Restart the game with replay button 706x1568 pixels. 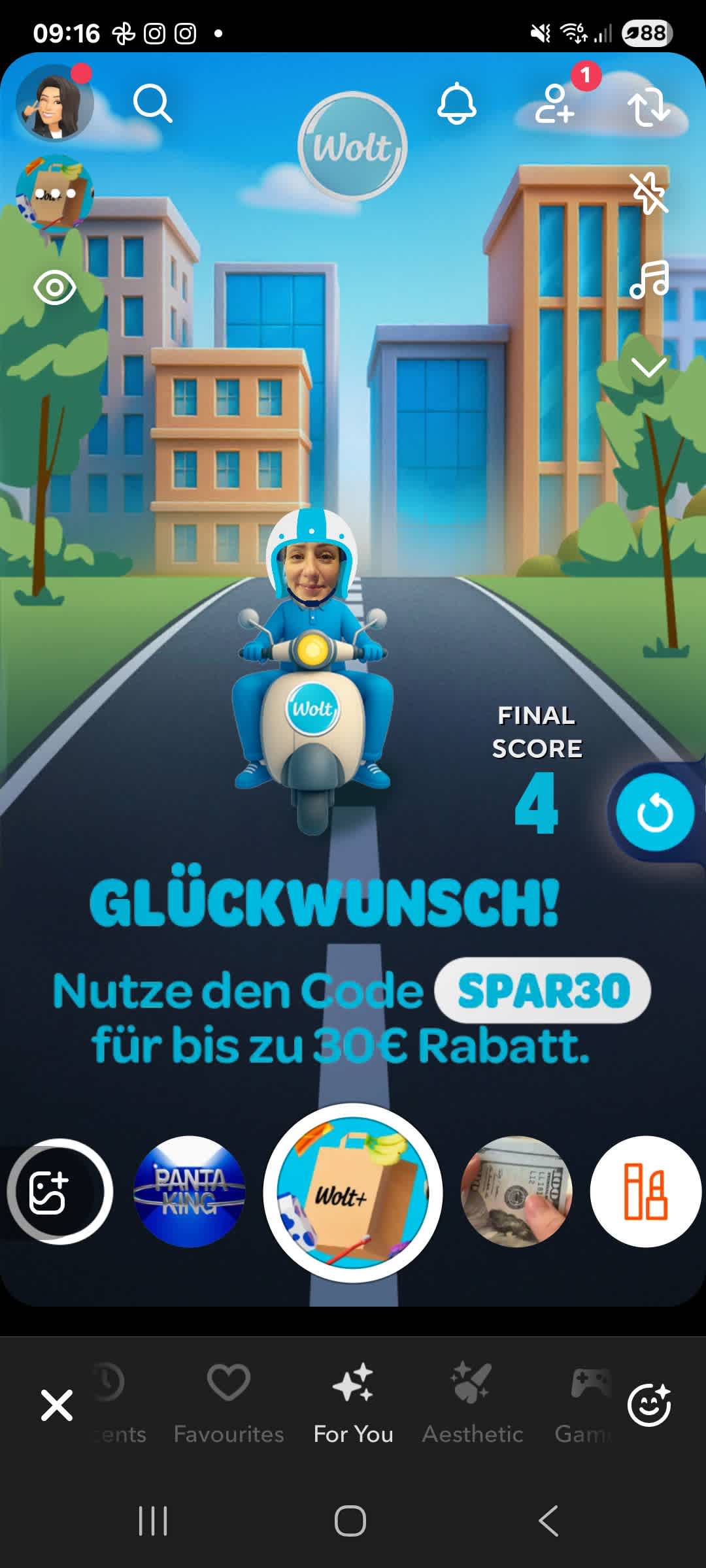[654, 812]
